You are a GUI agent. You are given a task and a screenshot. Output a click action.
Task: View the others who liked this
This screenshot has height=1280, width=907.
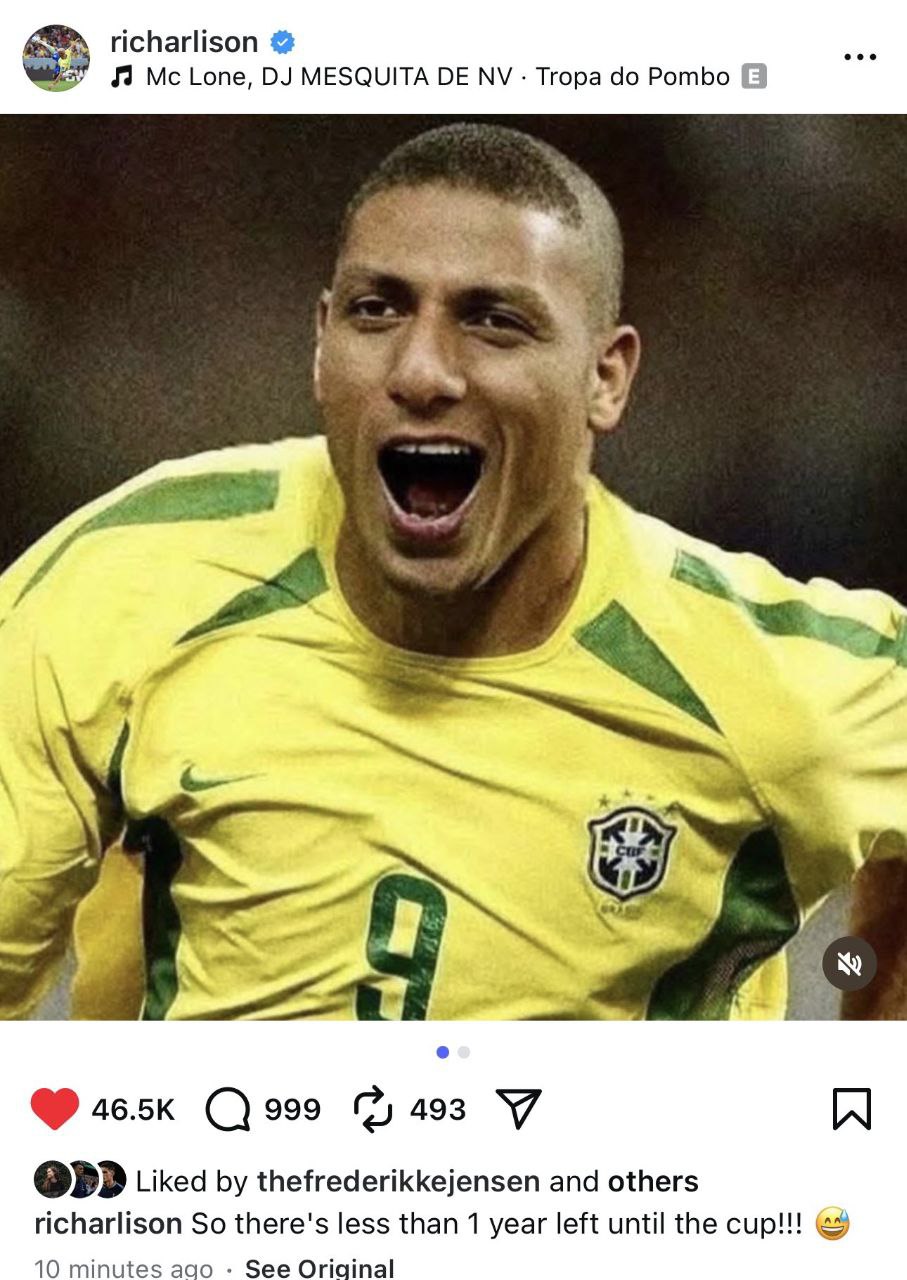(x=653, y=1181)
